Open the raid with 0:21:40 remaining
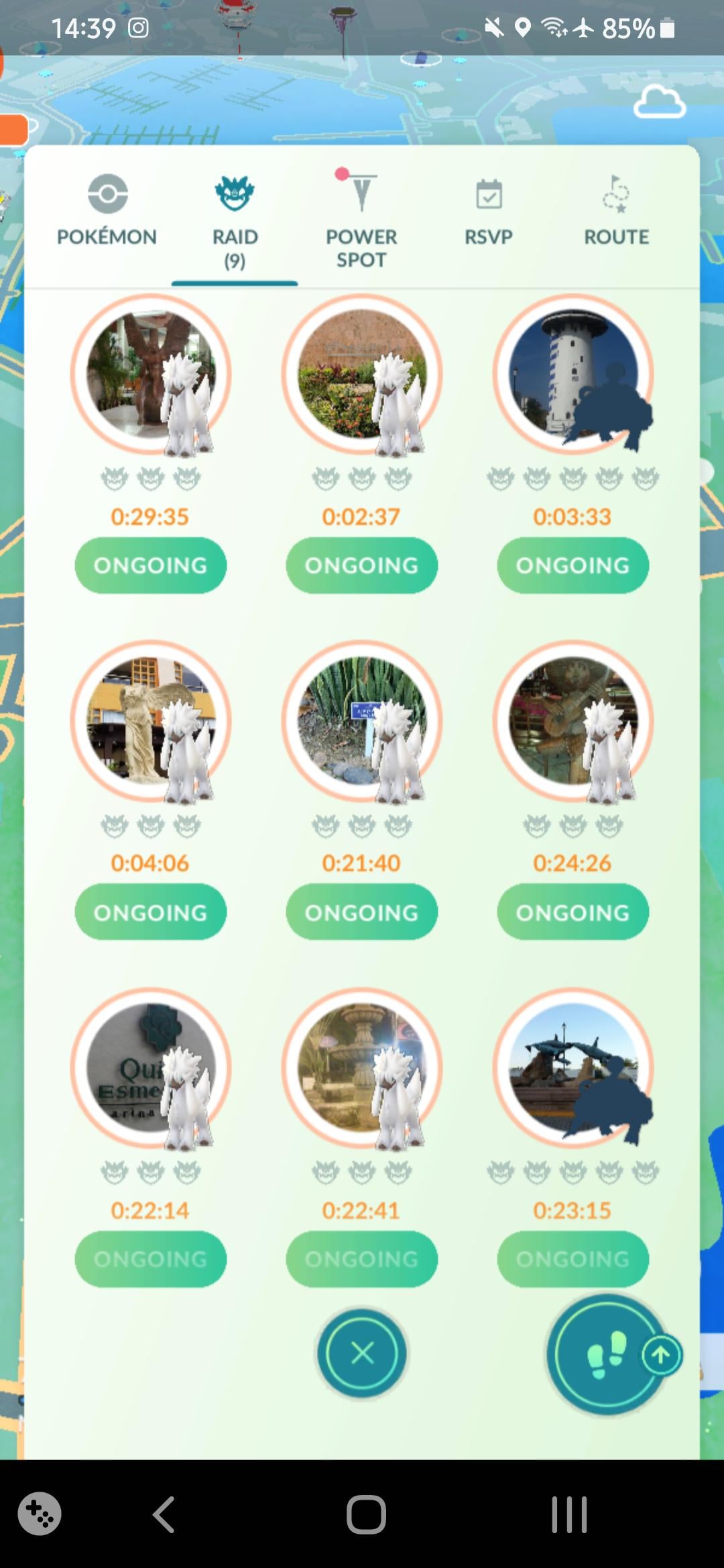 point(361,722)
